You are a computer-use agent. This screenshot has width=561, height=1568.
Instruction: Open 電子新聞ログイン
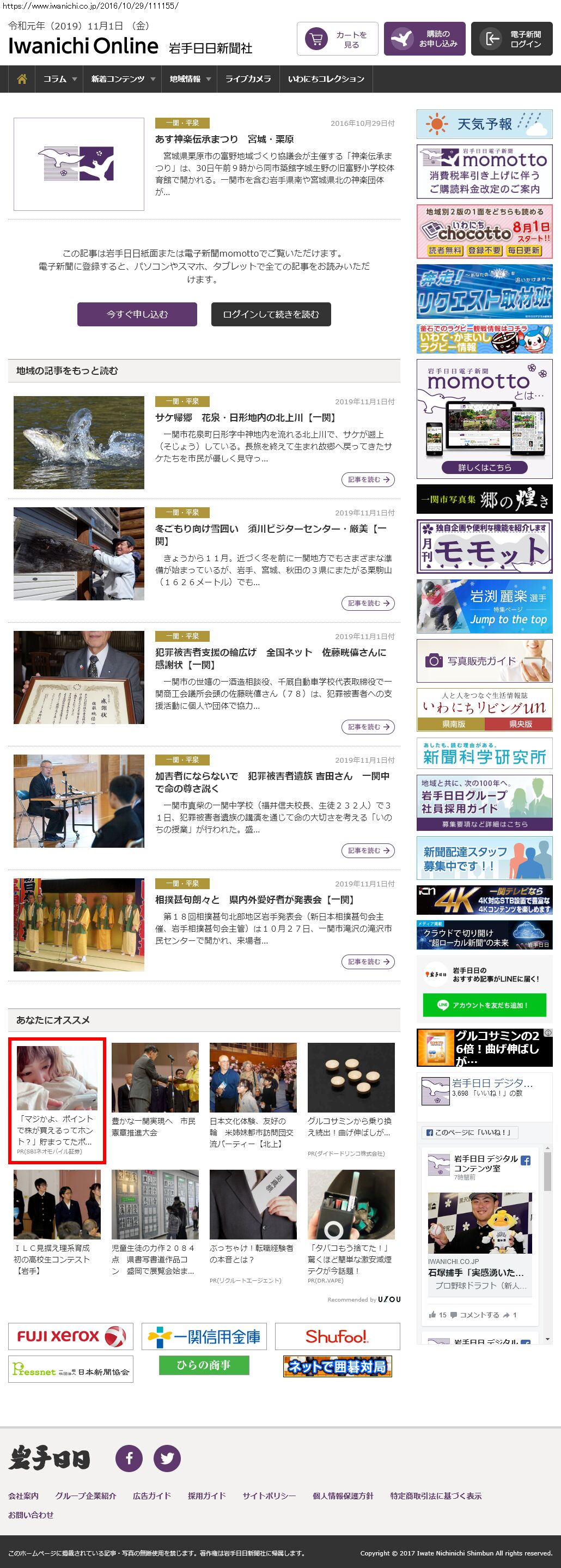(511, 39)
